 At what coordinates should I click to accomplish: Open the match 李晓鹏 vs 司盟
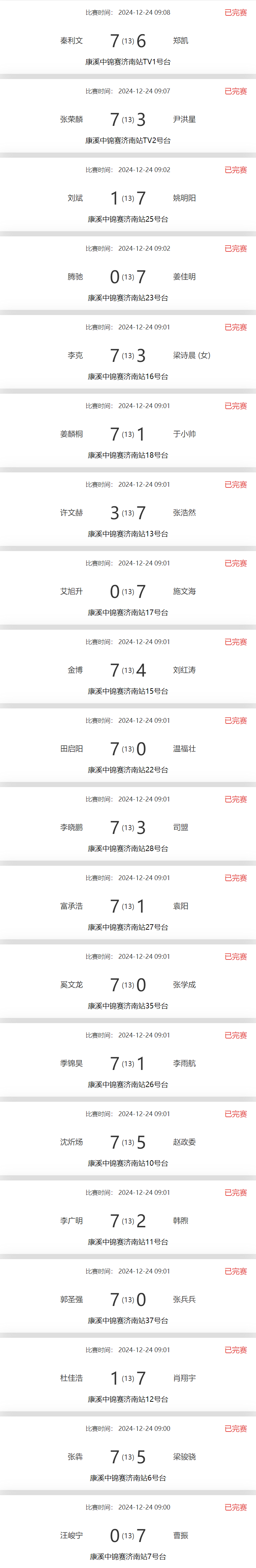(x=128, y=827)
